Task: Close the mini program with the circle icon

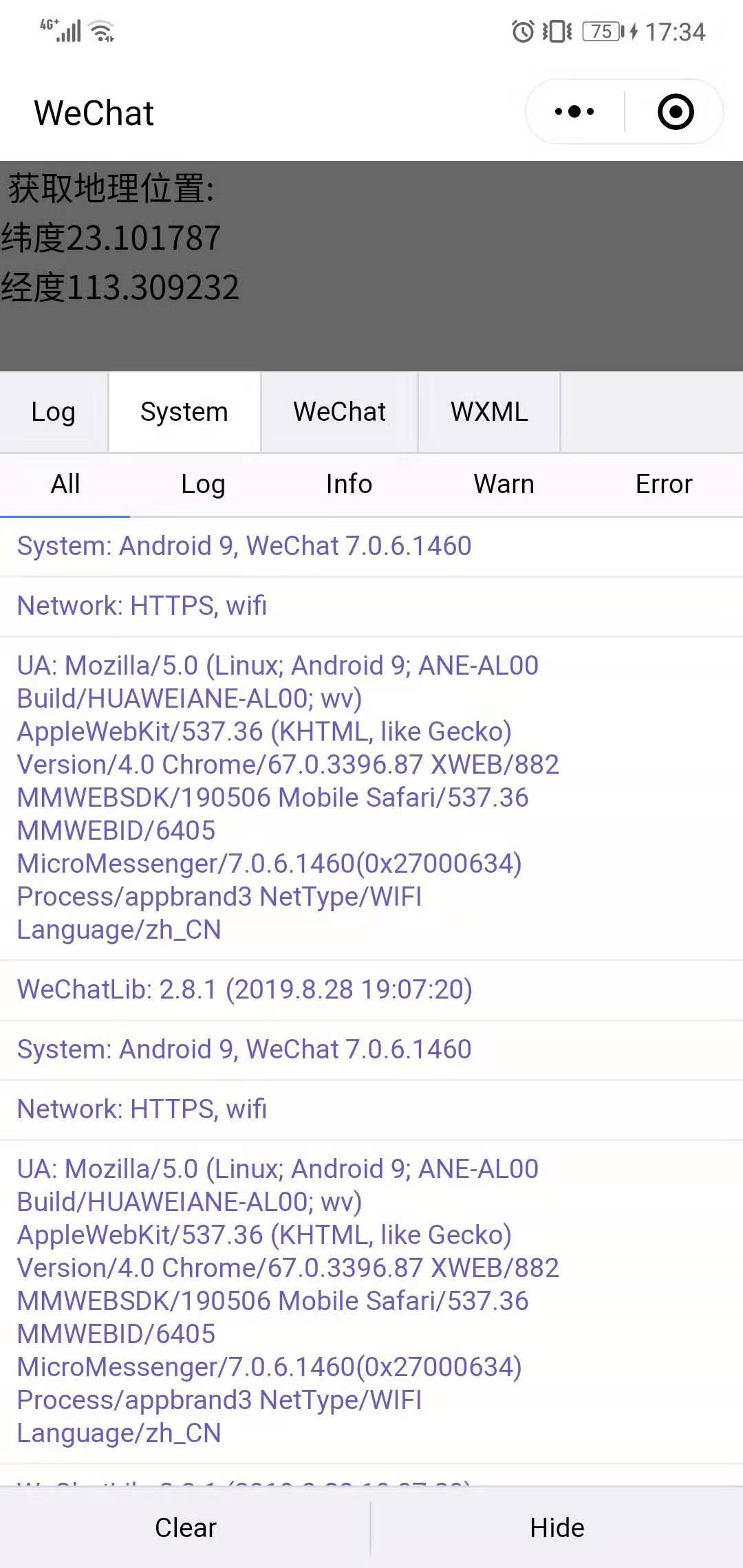Action: pos(676,112)
